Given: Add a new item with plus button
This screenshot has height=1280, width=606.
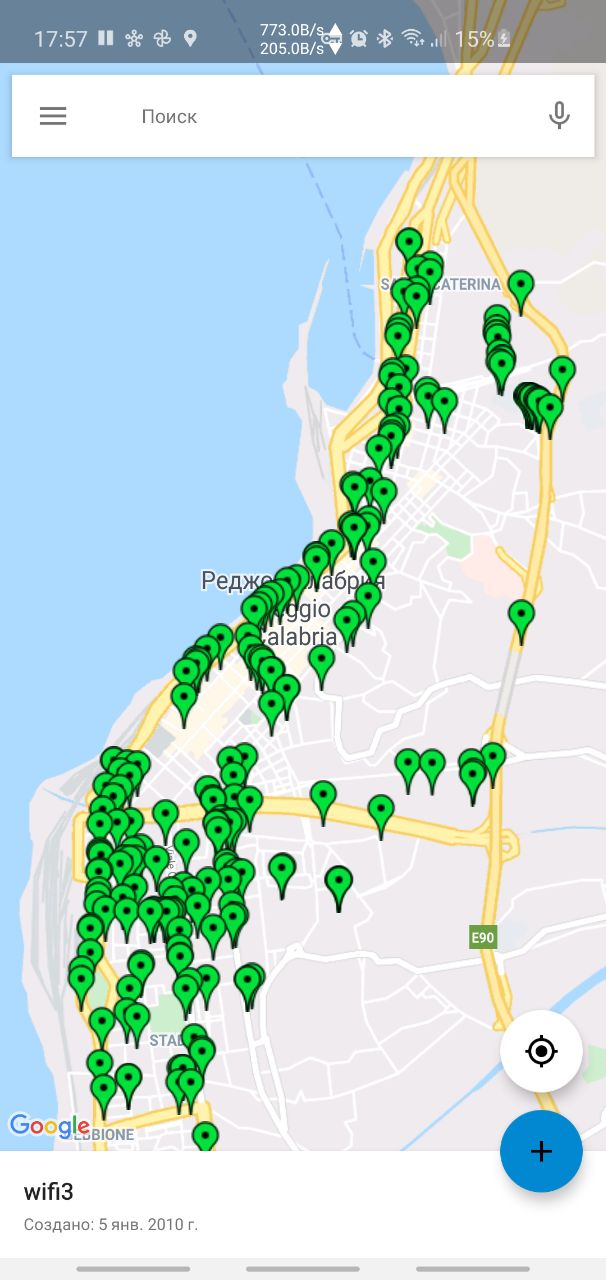Looking at the screenshot, I should pos(541,1151).
